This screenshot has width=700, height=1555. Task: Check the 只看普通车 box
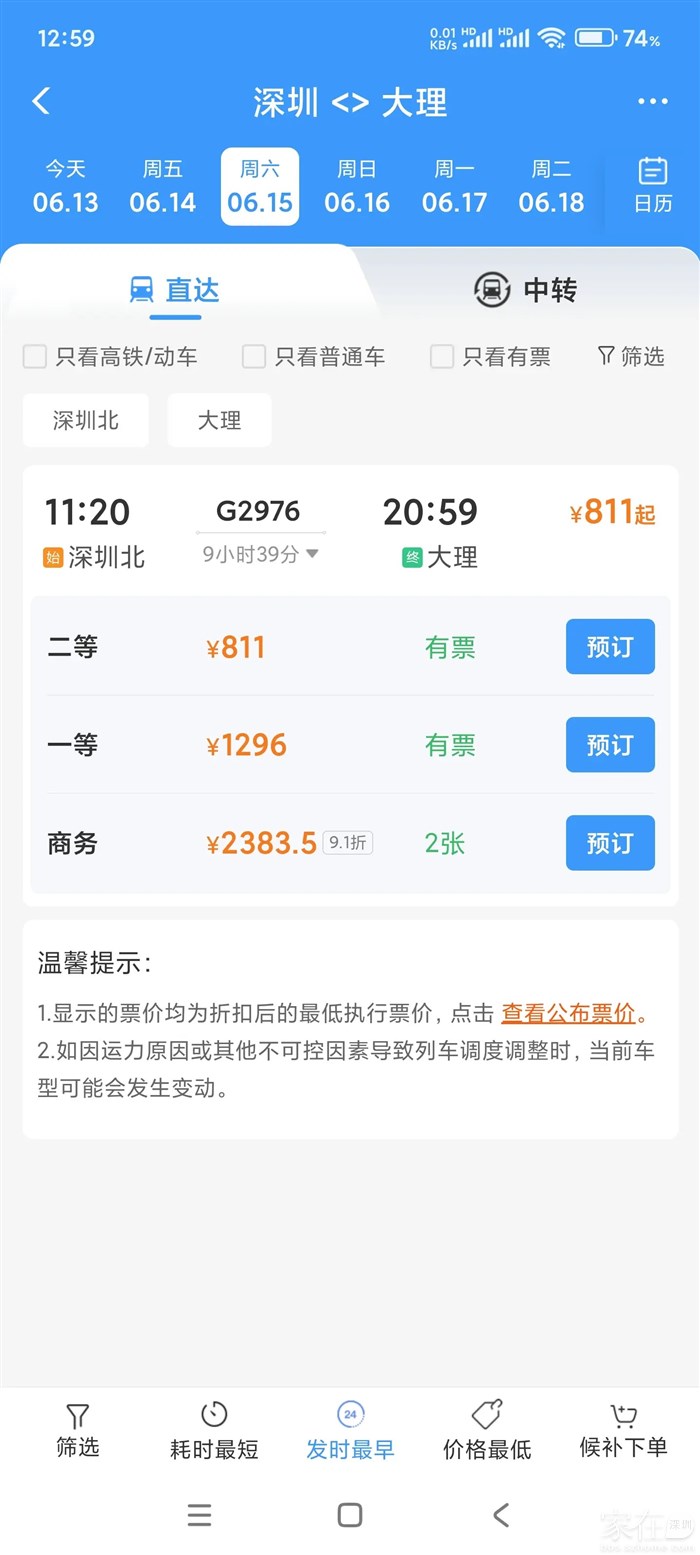point(254,357)
